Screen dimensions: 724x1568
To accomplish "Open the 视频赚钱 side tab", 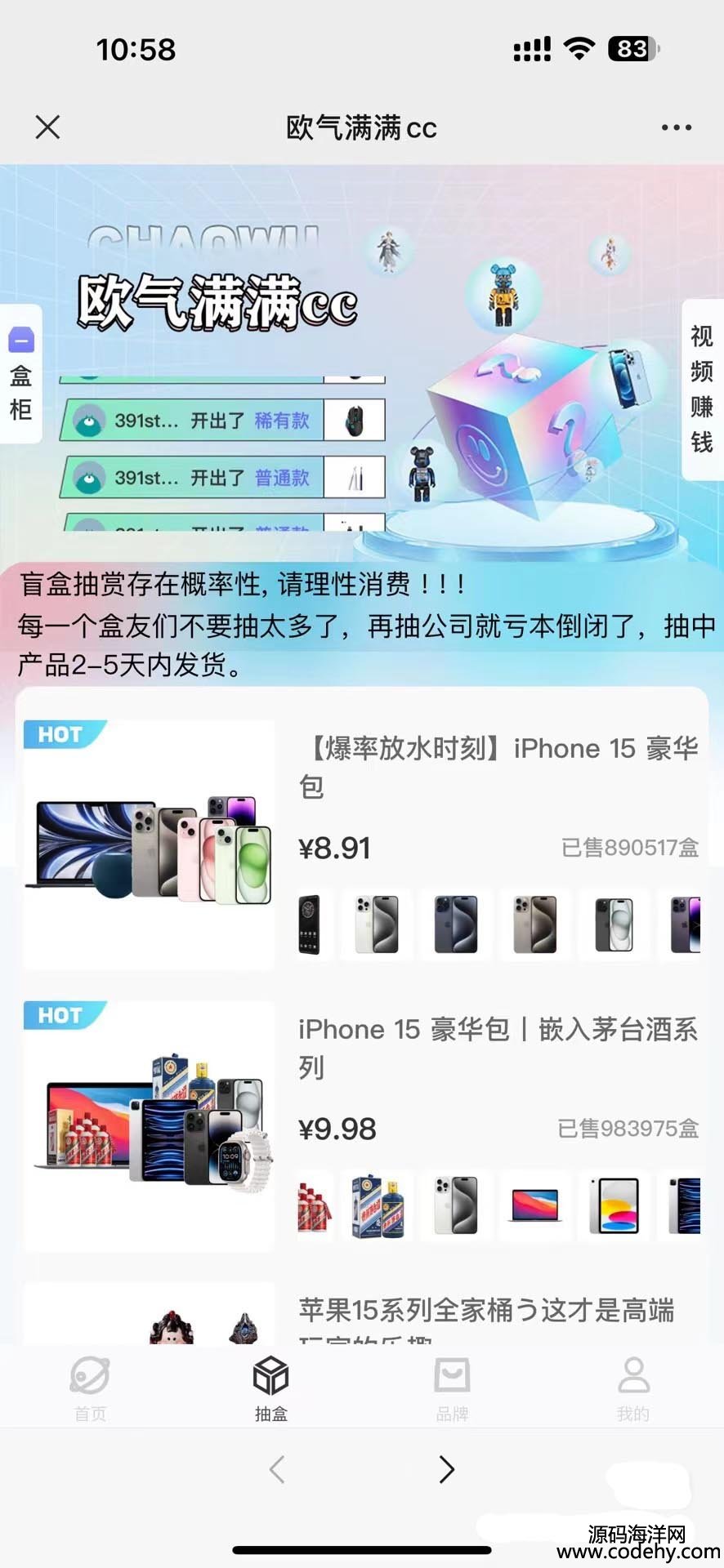I will tap(702, 390).
